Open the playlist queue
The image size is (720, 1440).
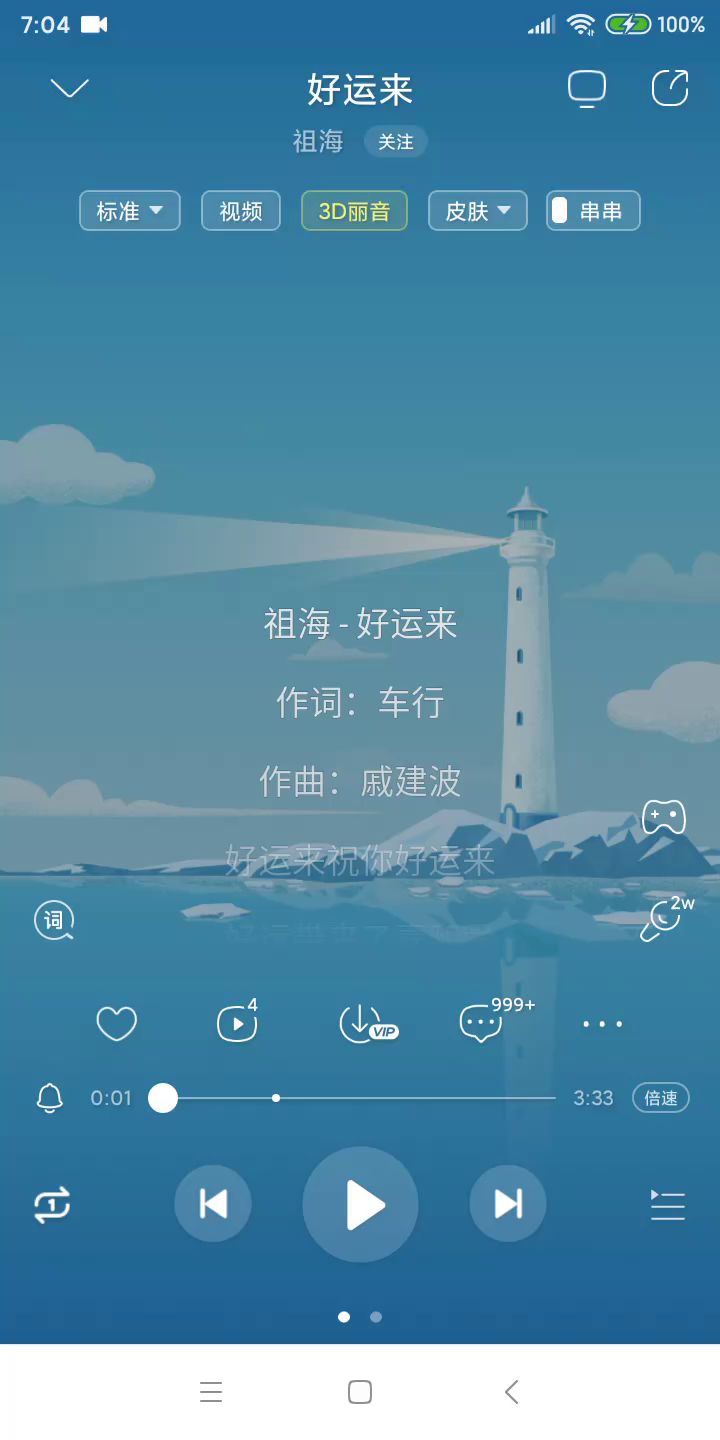[x=667, y=1204]
